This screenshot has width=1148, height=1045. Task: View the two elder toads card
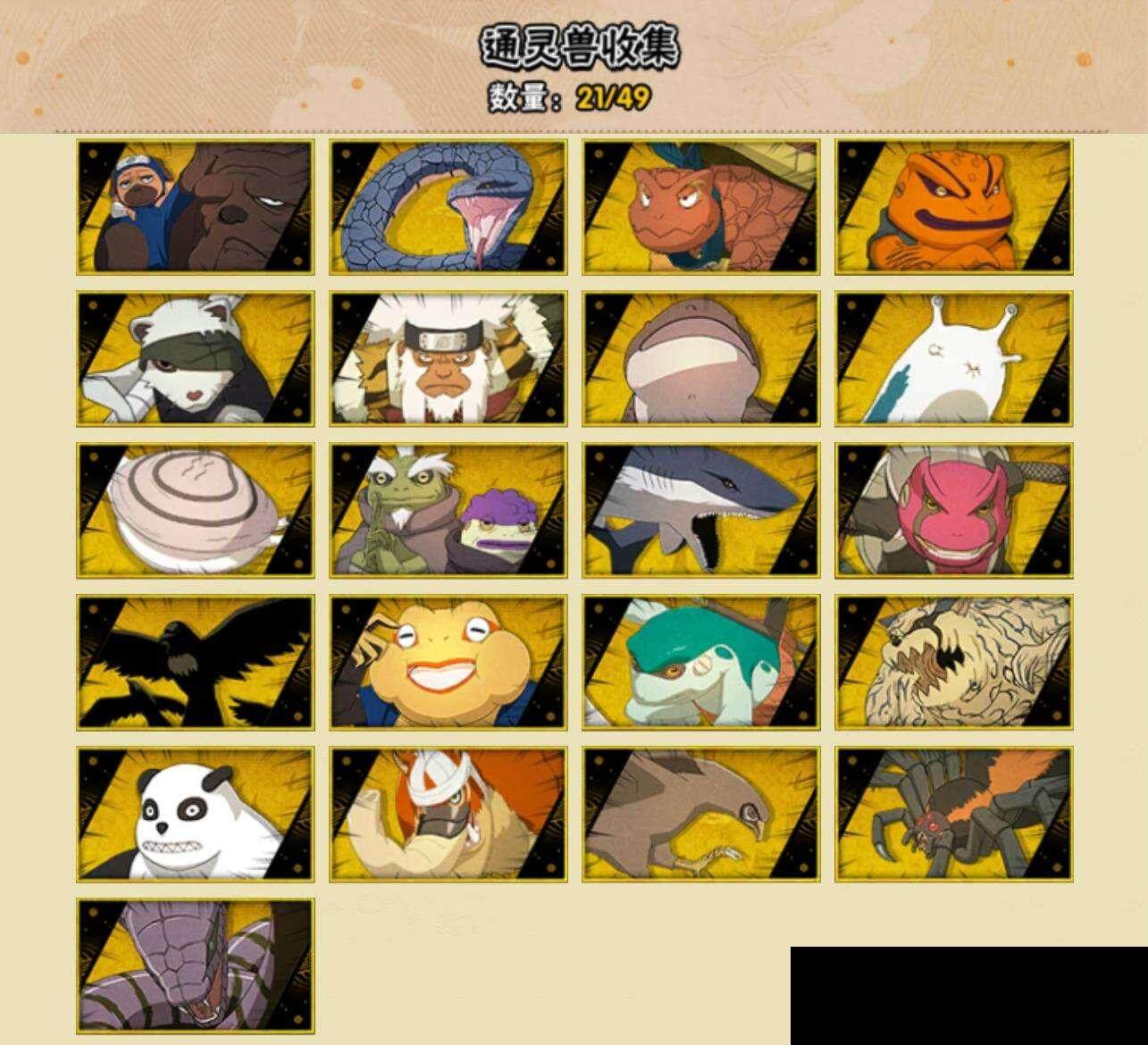(x=448, y=511)
